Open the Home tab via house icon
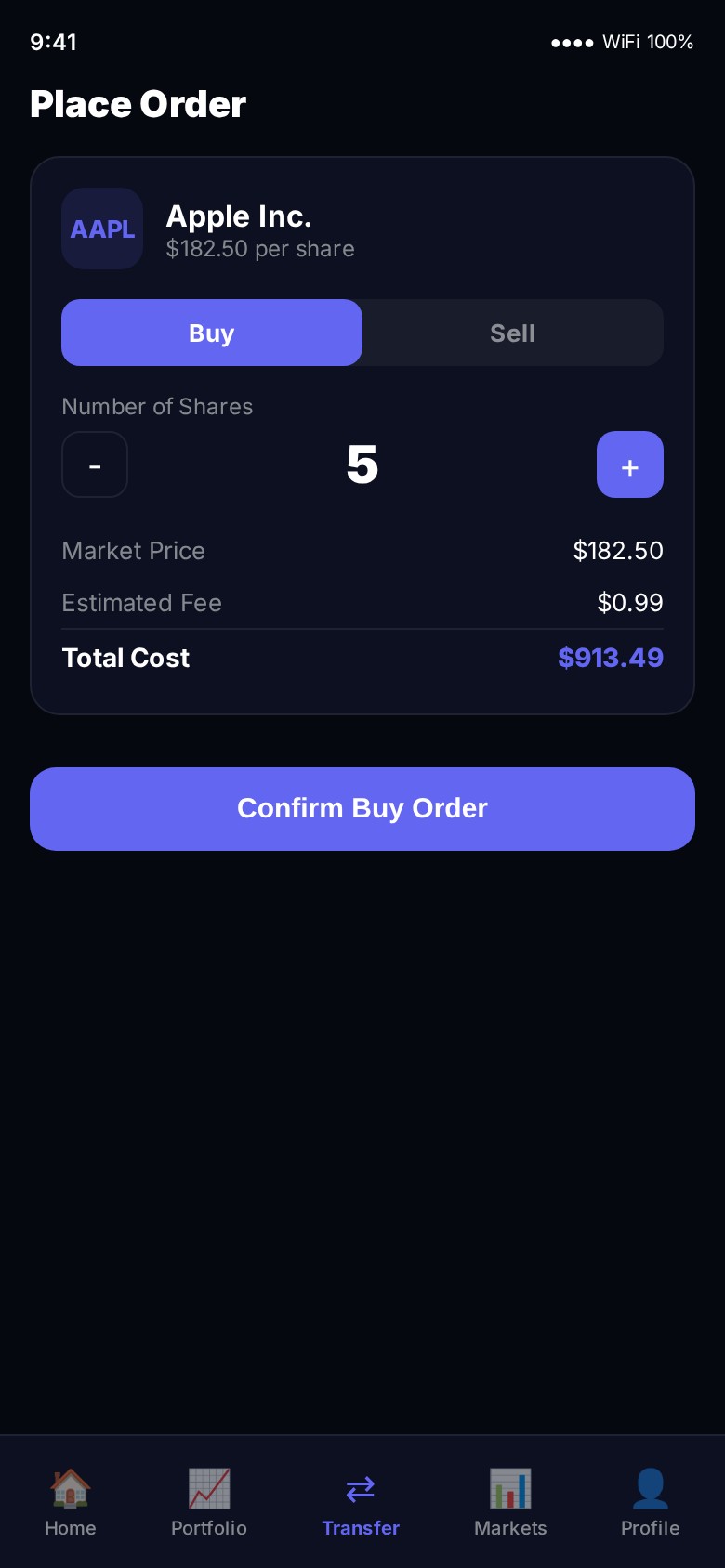Screen dimensions: 725x1568 70,1488
